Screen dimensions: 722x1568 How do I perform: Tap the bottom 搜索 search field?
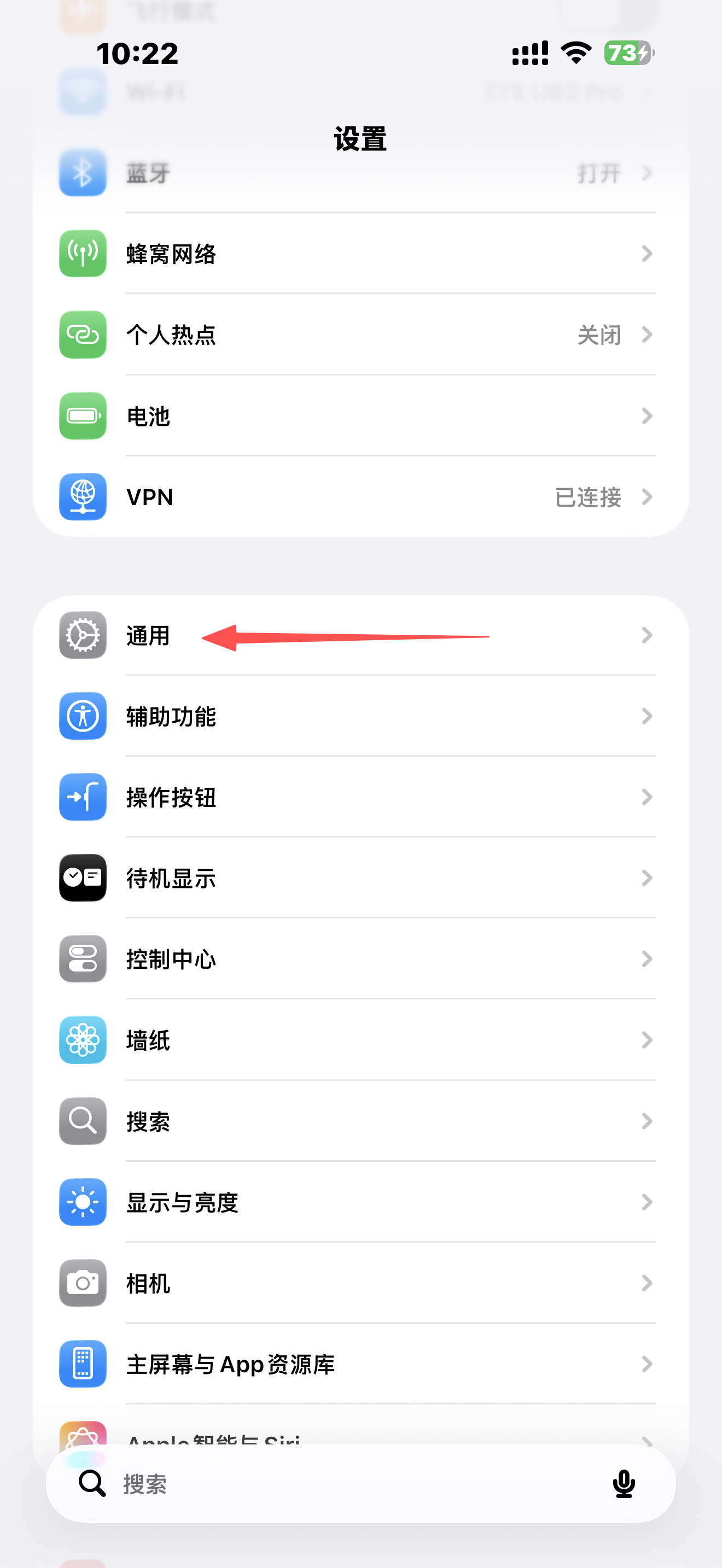point(341,1483)
